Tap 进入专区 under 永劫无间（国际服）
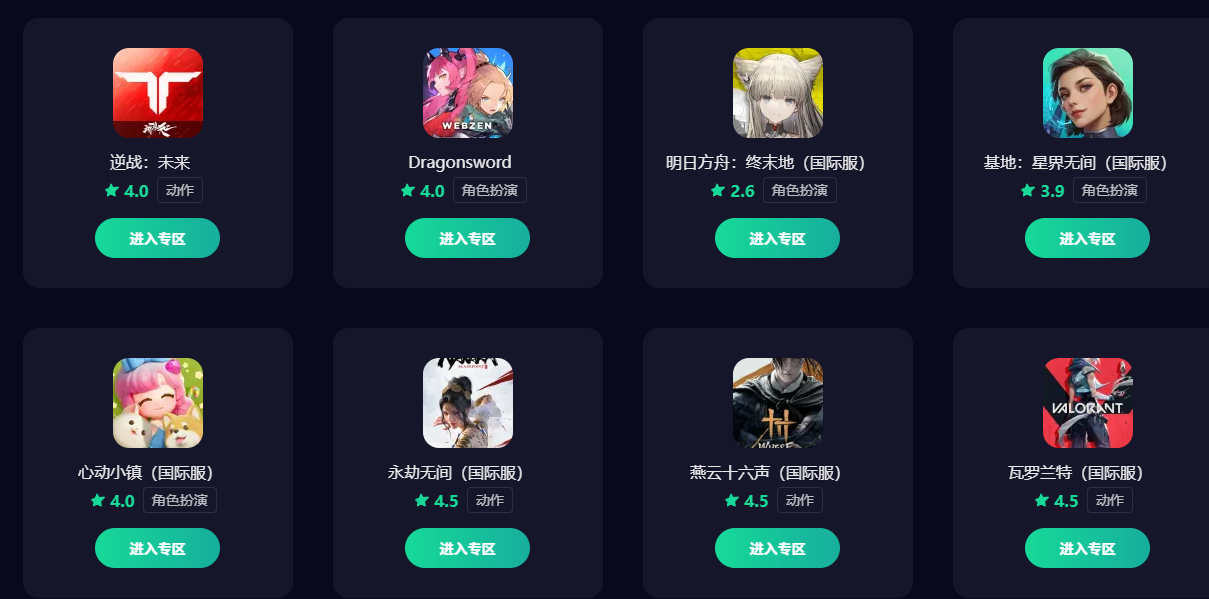 (467, 548)
